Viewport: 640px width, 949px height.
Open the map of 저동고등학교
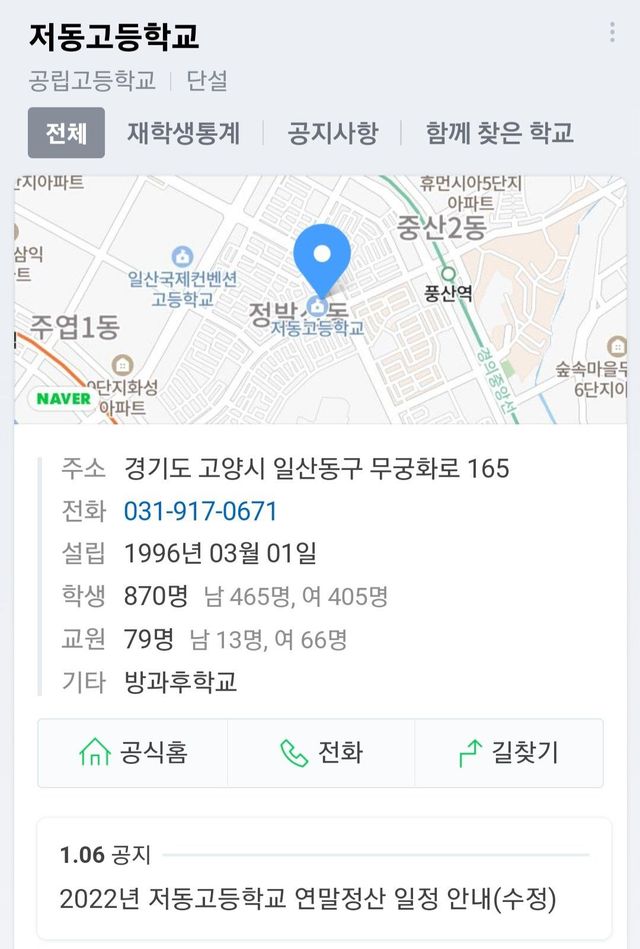tap(320, 300)
